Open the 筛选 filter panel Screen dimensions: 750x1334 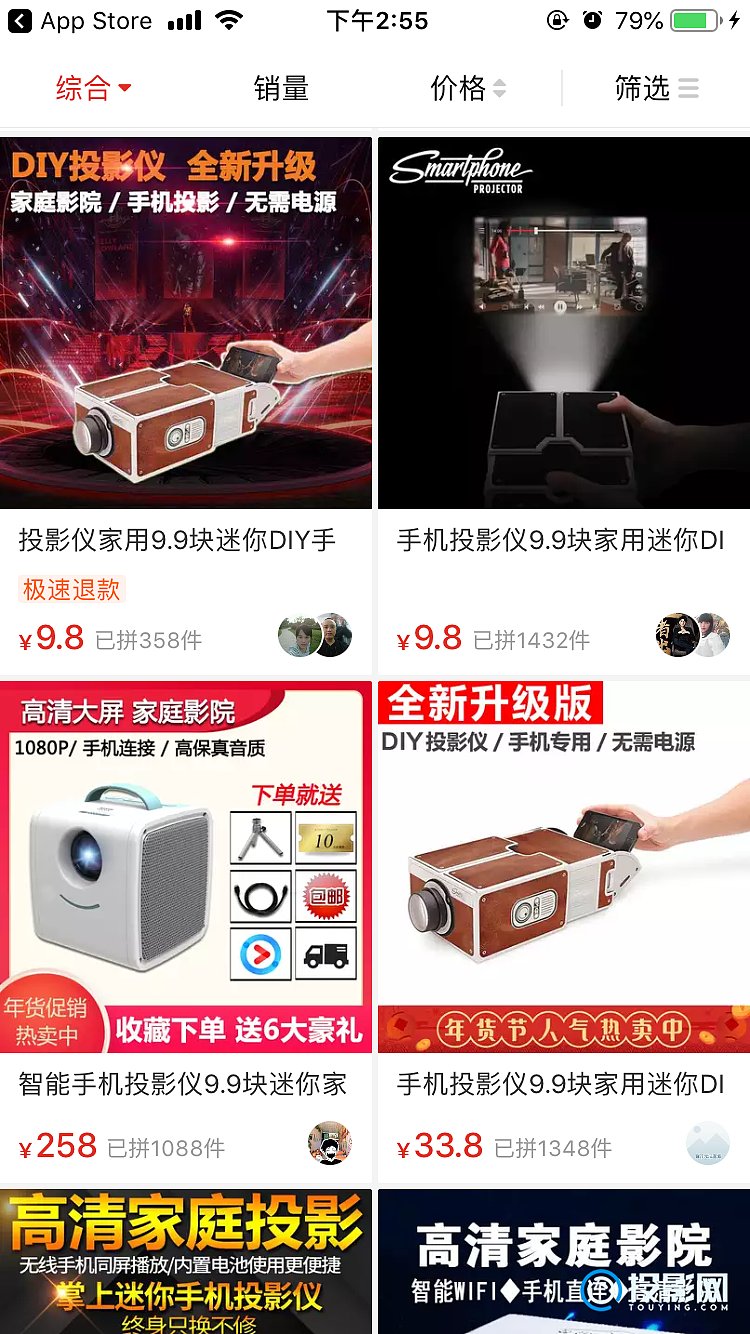656,88
